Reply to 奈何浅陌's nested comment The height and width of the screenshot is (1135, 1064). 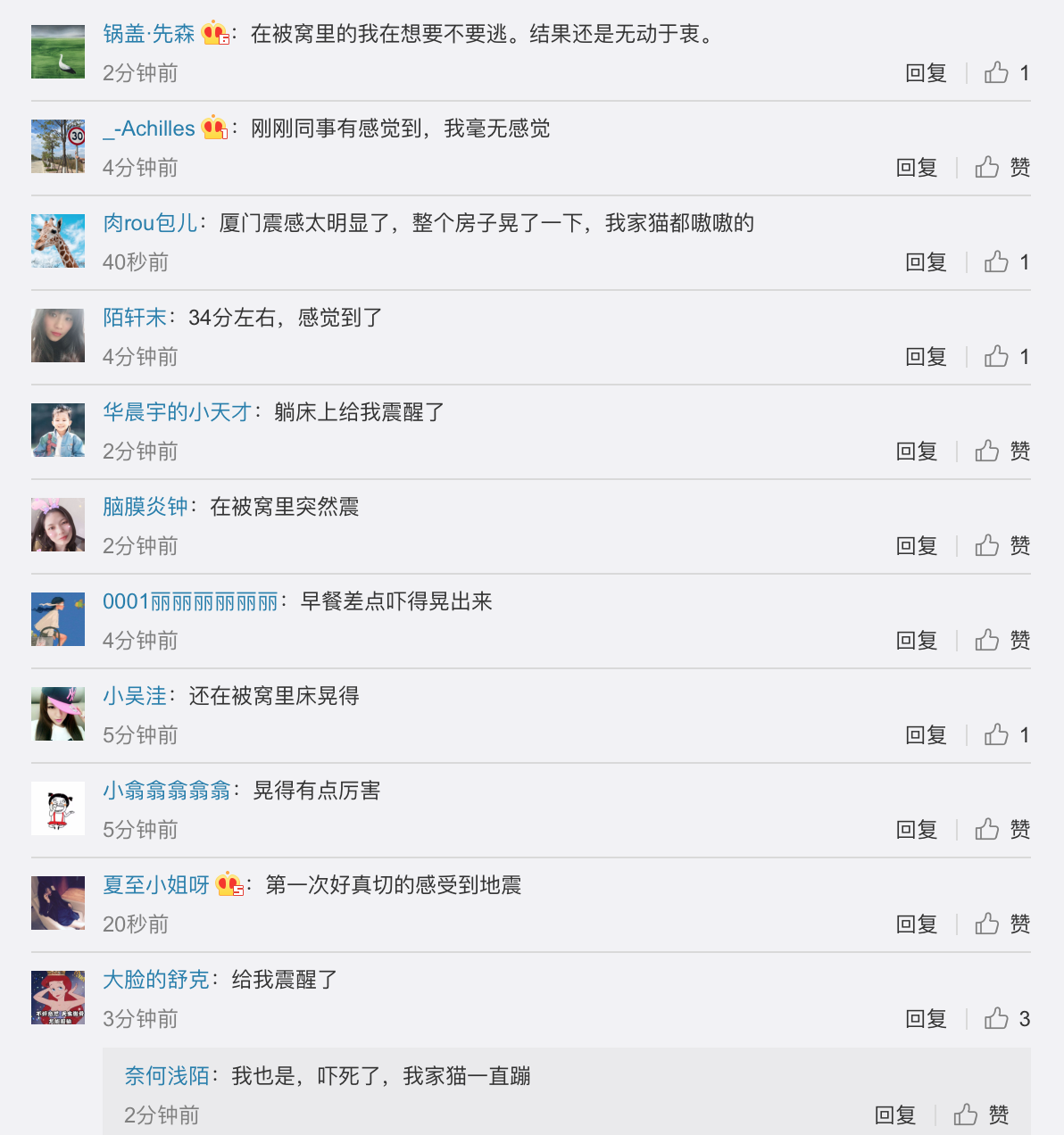click(894, 1115)
